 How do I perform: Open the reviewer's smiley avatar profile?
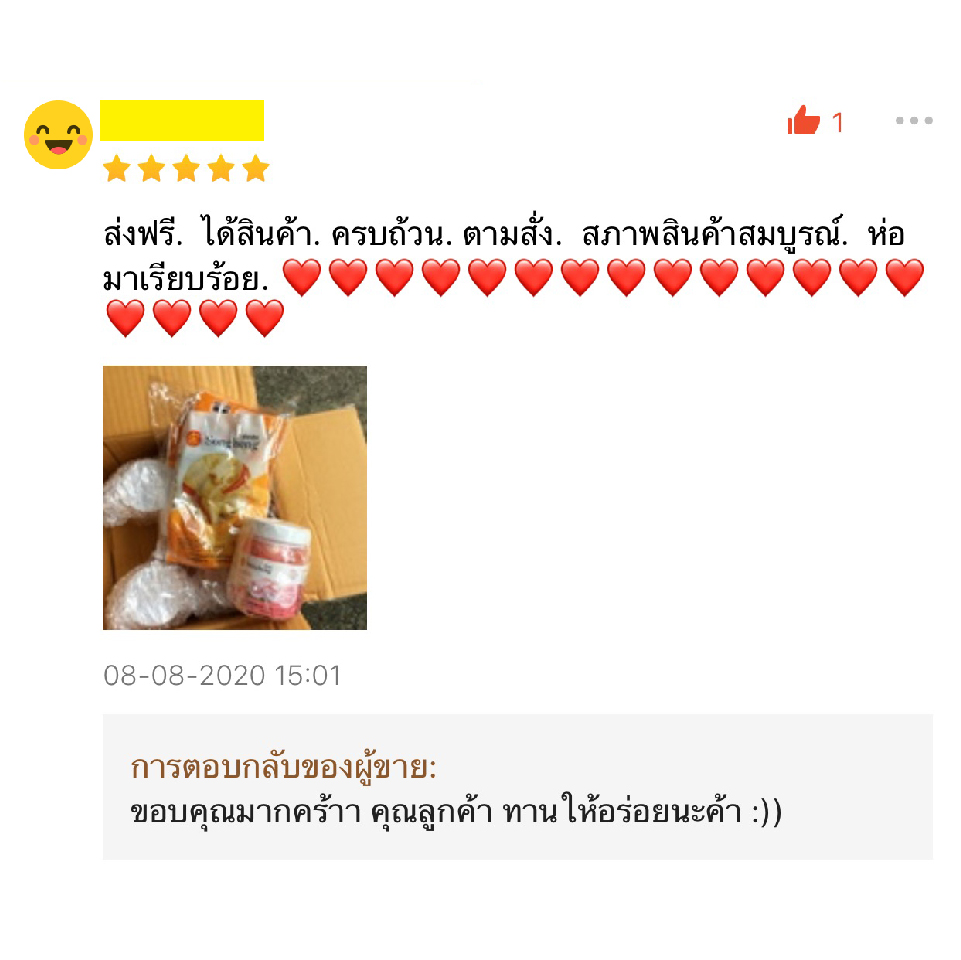pyautogui.click(x=58, y=135)
